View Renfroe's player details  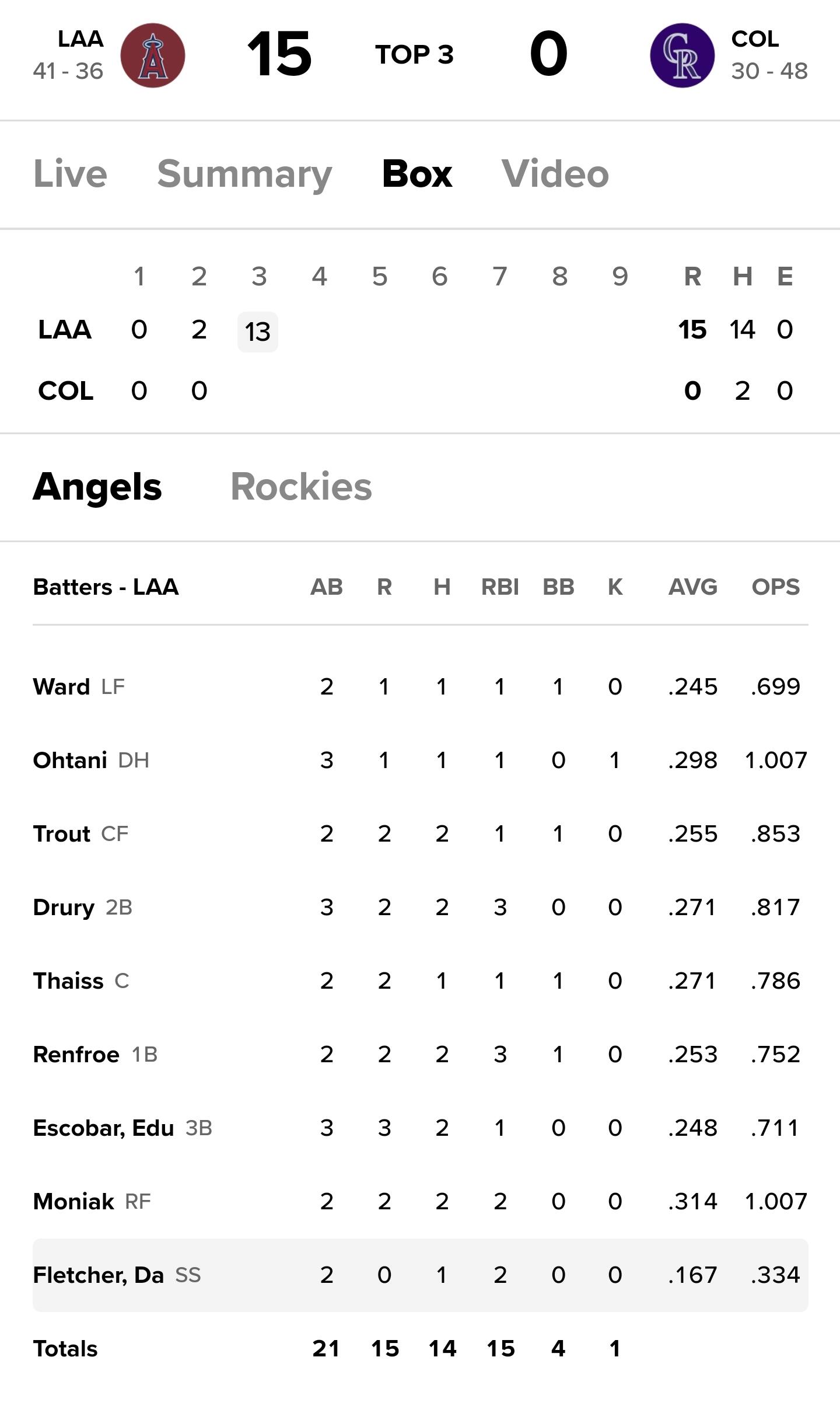[x=420, y=1054]
